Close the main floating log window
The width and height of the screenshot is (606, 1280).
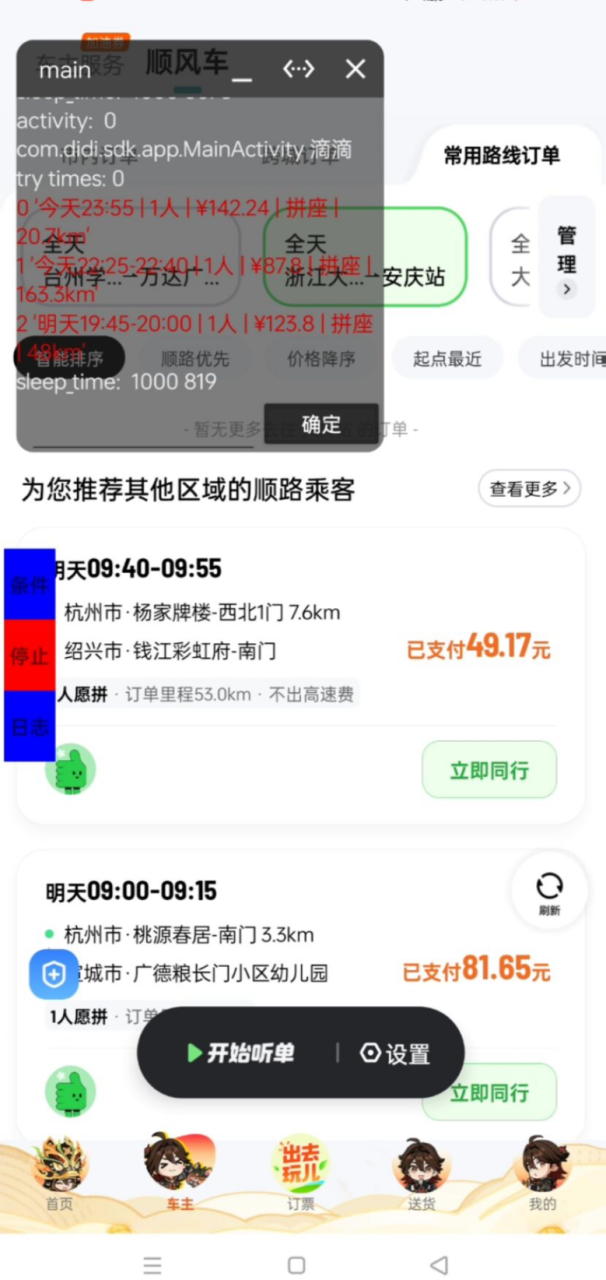click(355, 69)
